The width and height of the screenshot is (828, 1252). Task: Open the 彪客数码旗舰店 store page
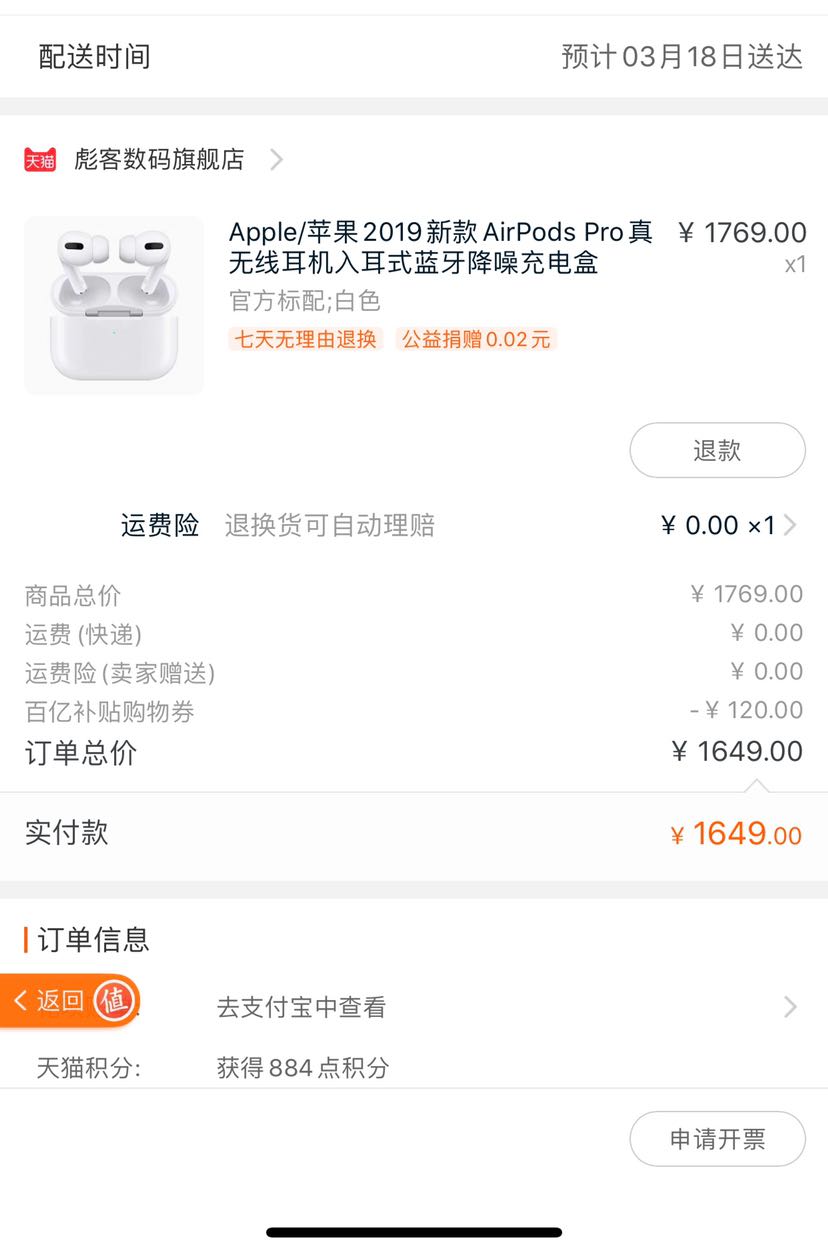(x=159, y=160)
